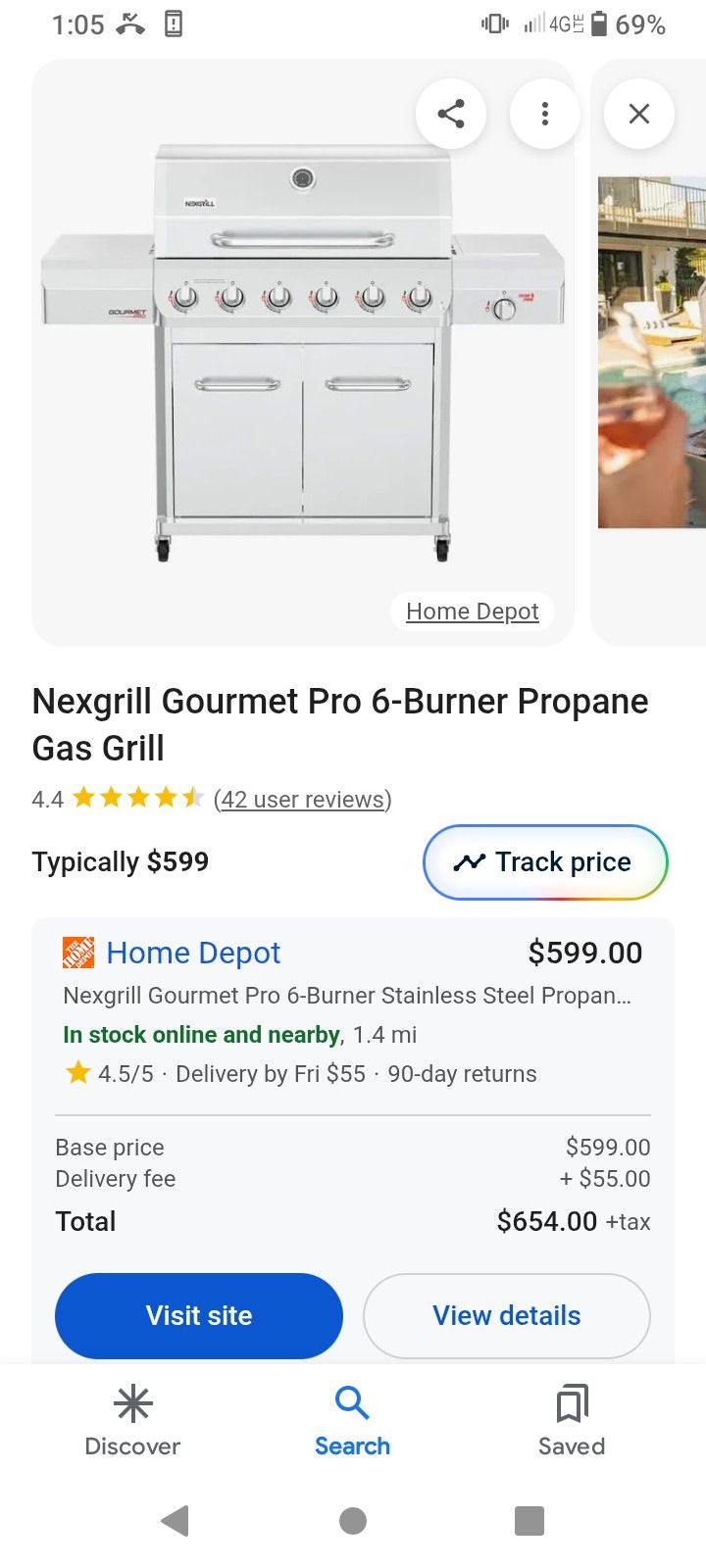Enable price tracking with Track price
The width and height of the screenshot is (706, 1568).
[545, 861]
